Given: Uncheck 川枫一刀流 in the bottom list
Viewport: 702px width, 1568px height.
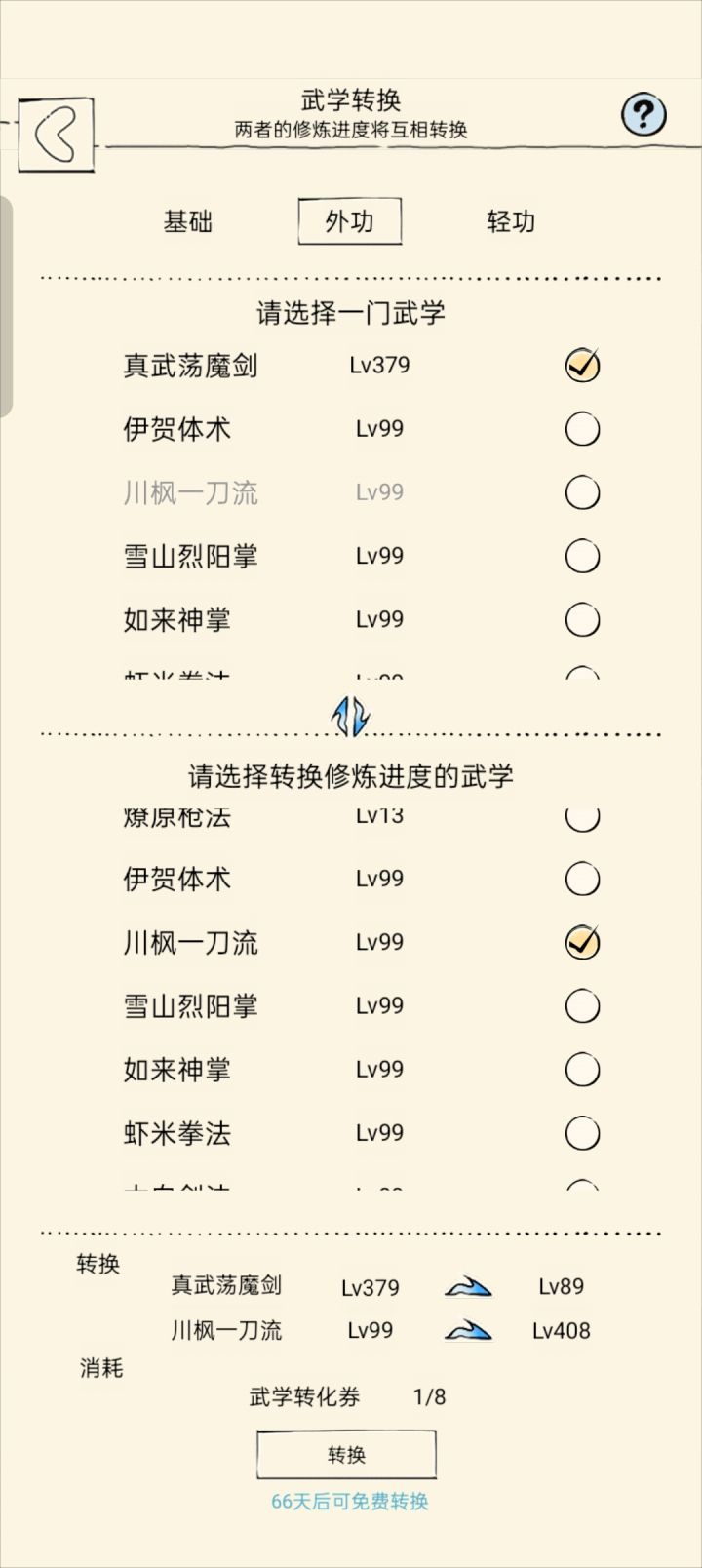Looking at the screenshot, I should pyautogui.click(x=582, y=942).
